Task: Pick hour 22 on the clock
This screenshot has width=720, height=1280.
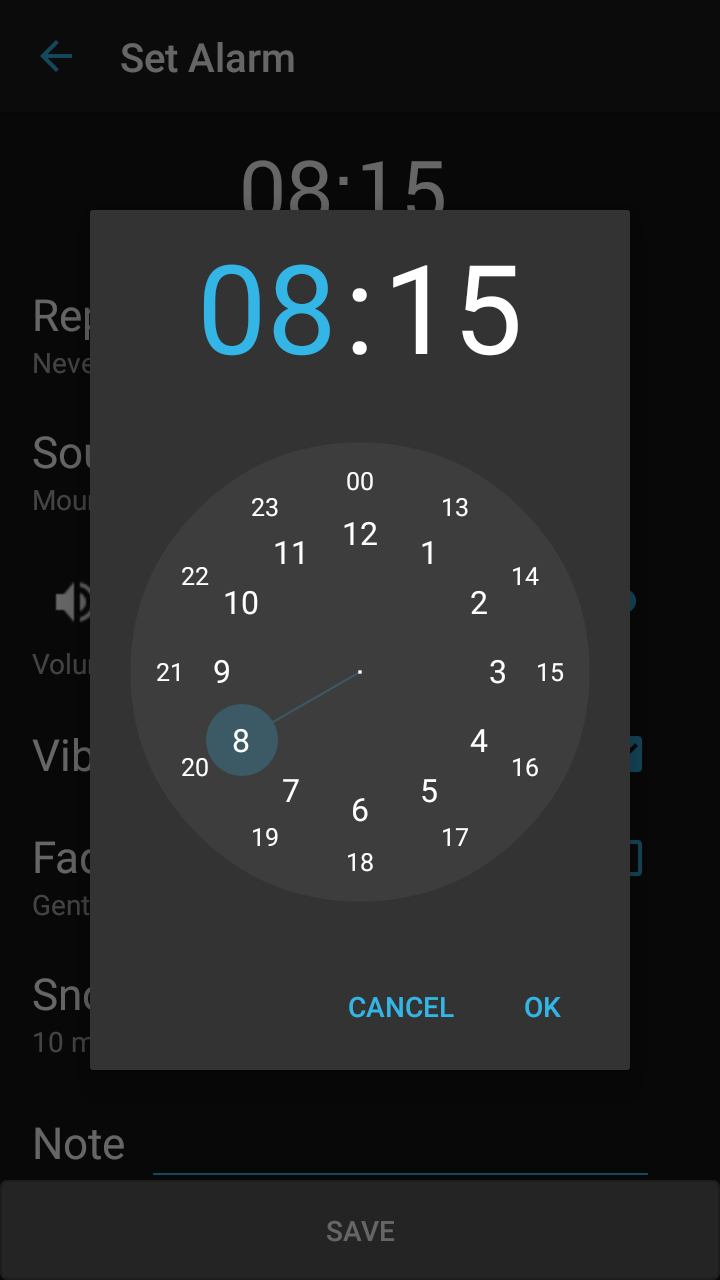Action: [195, 577]
